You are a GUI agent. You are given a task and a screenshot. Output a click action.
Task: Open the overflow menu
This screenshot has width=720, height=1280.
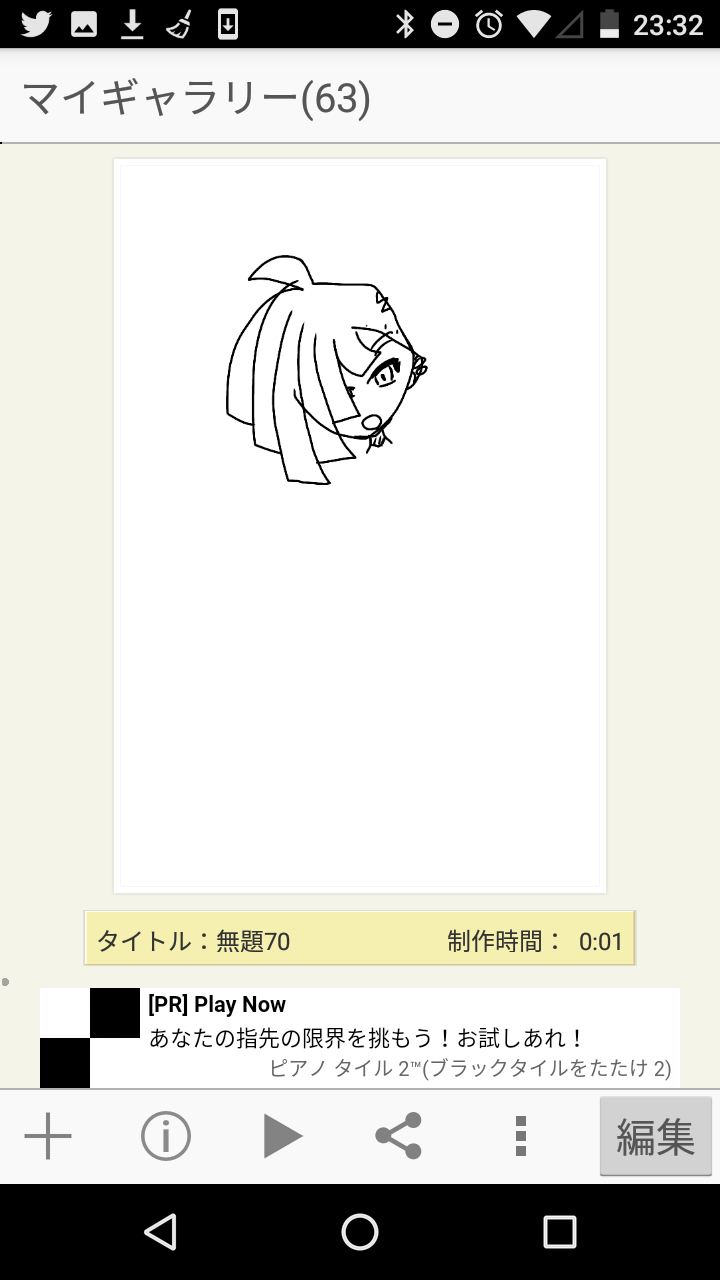520,1137
